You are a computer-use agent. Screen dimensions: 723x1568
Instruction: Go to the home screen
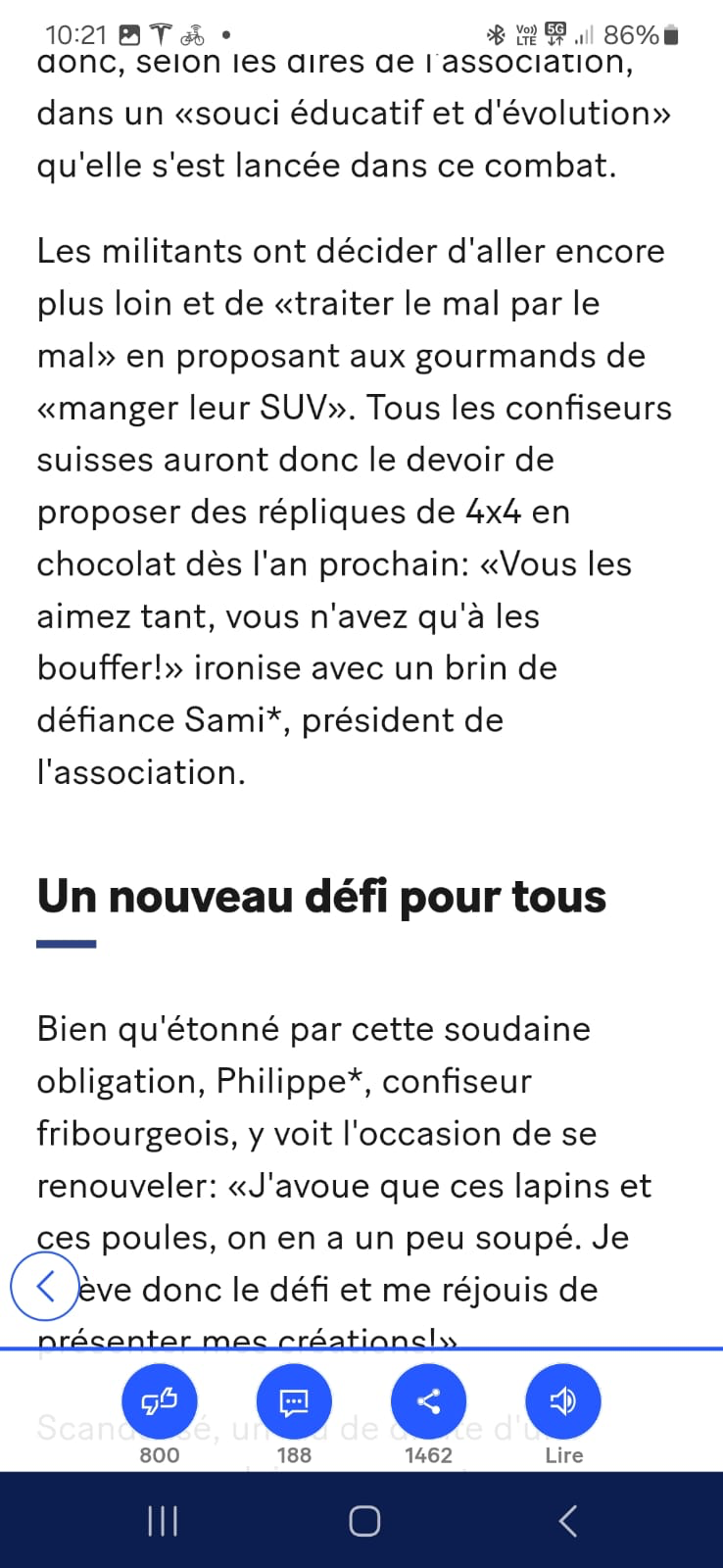pos(364,1520)
